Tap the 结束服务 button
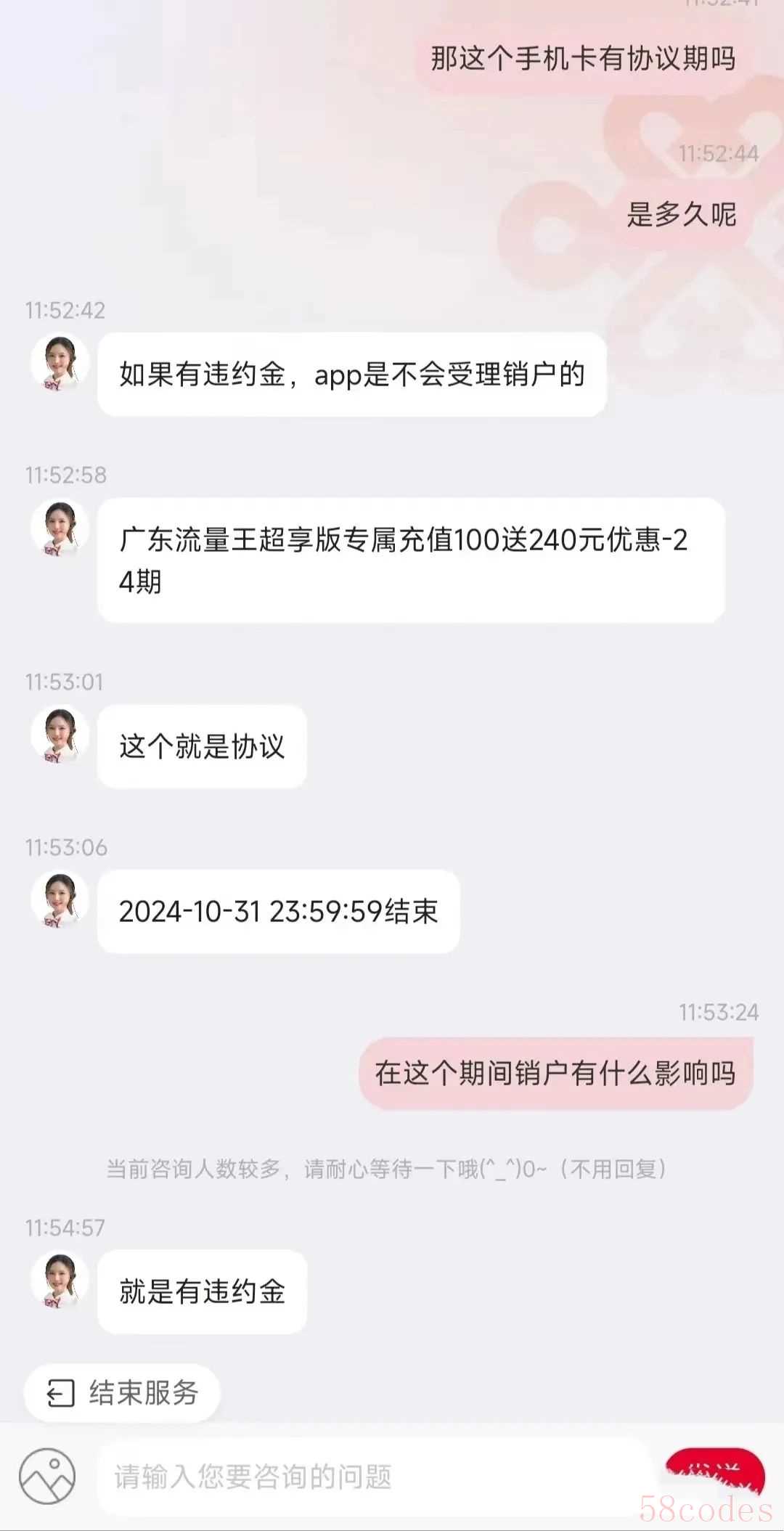Viewport: 784px width, 1531px height. [x=122, y=1393]
